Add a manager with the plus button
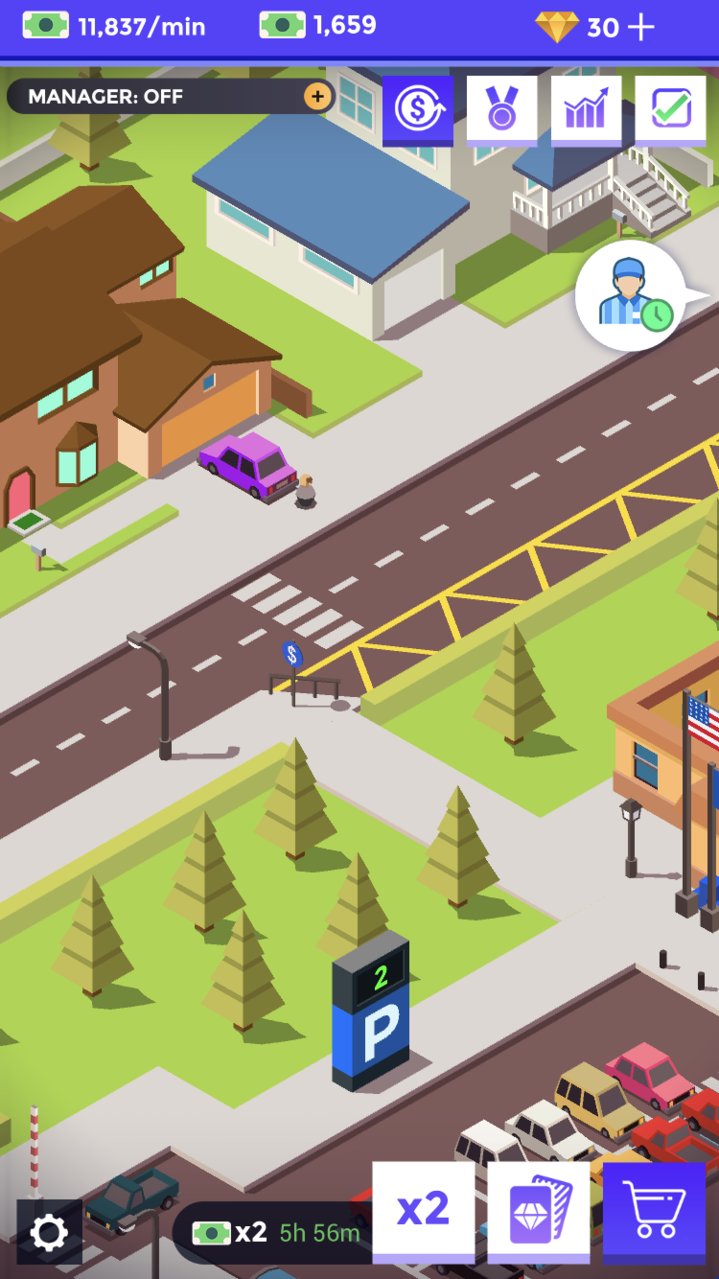This screenshot has height=1279, width=719. 317,97
